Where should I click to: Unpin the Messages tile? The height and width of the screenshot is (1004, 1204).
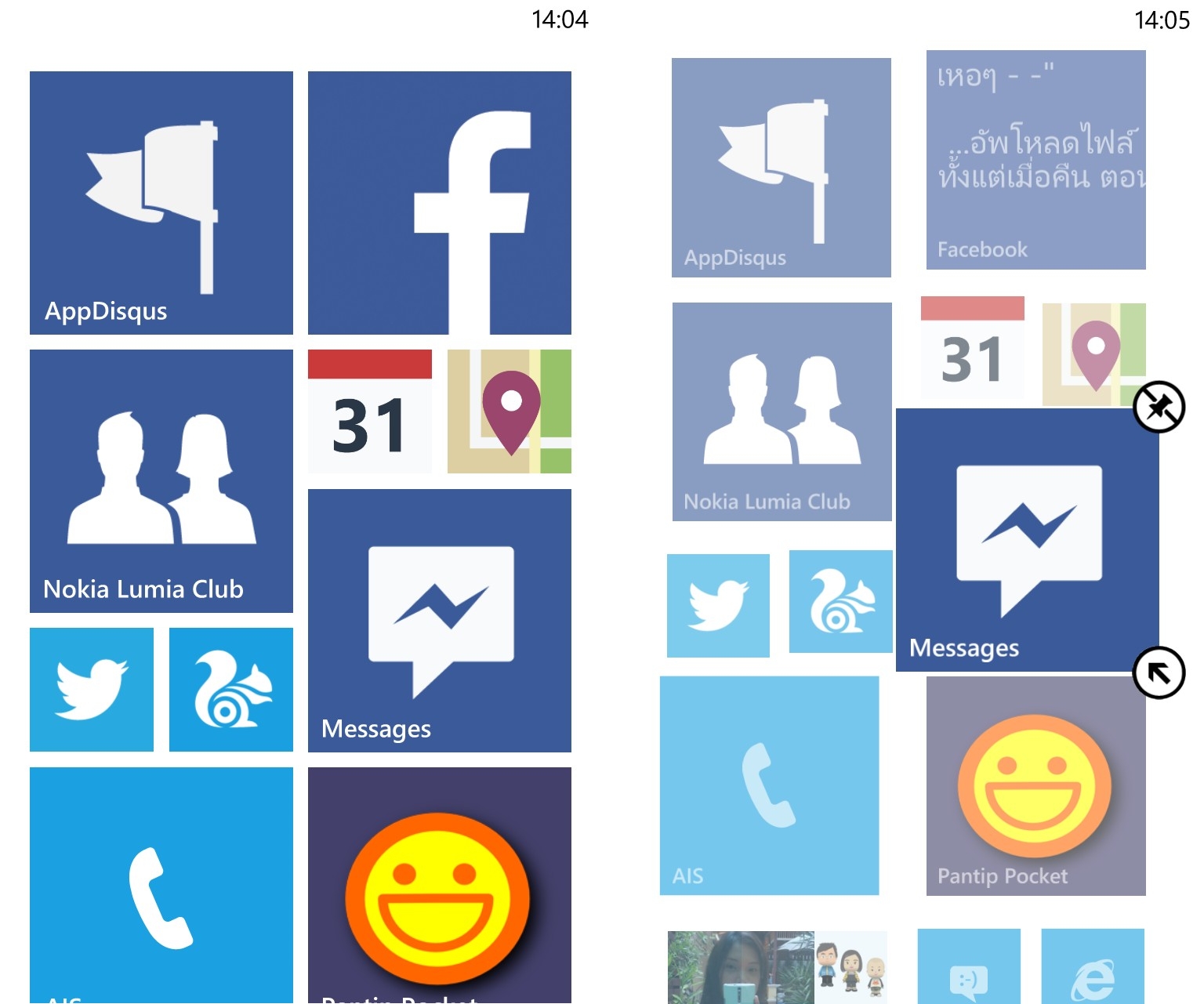pos(1159,407)
